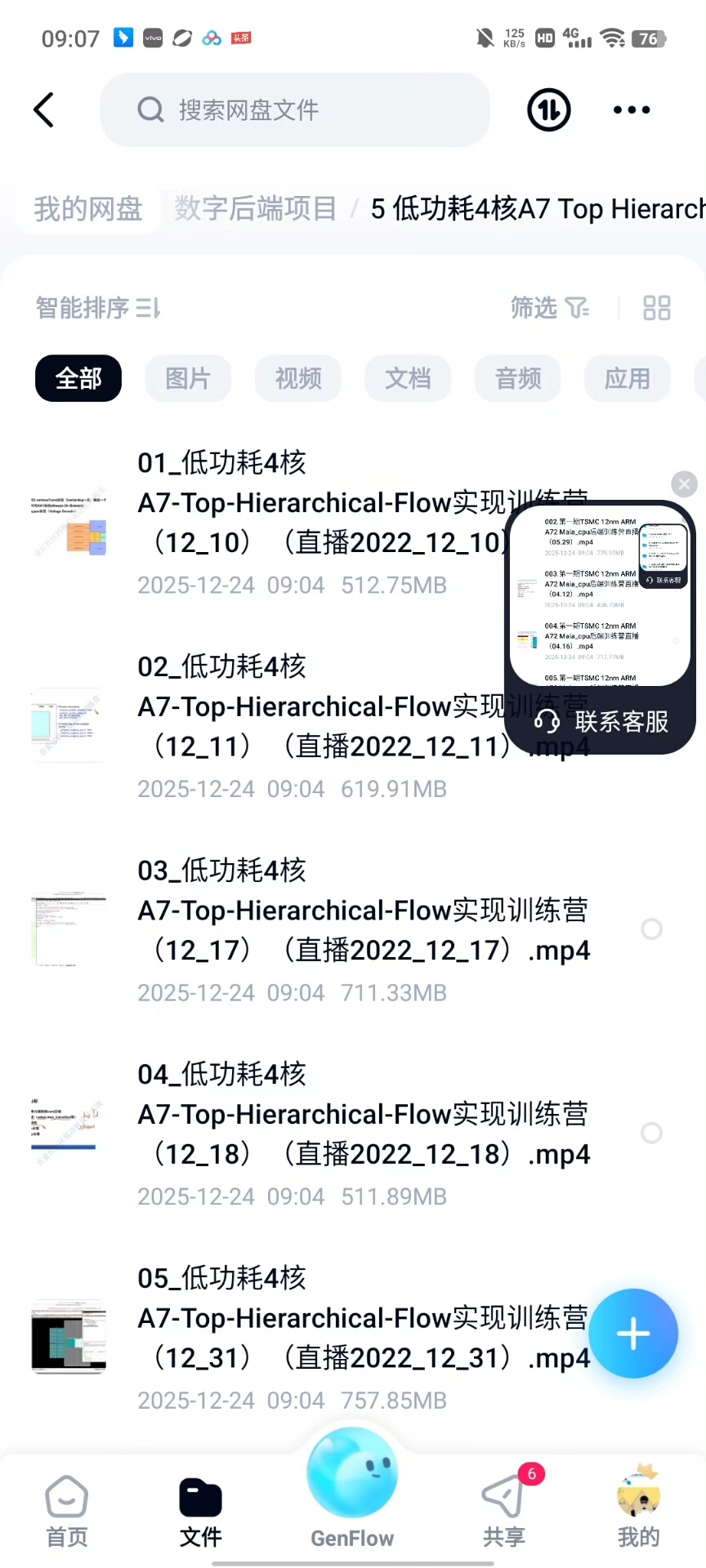
Task: Go back using the top-left arrow
Action: point(44,110)
